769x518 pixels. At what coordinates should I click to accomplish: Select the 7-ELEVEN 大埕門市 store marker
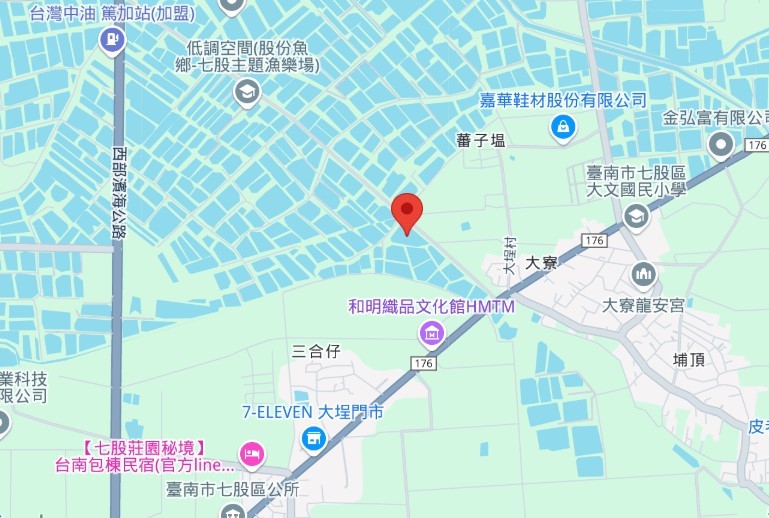[x=314, y=438]
